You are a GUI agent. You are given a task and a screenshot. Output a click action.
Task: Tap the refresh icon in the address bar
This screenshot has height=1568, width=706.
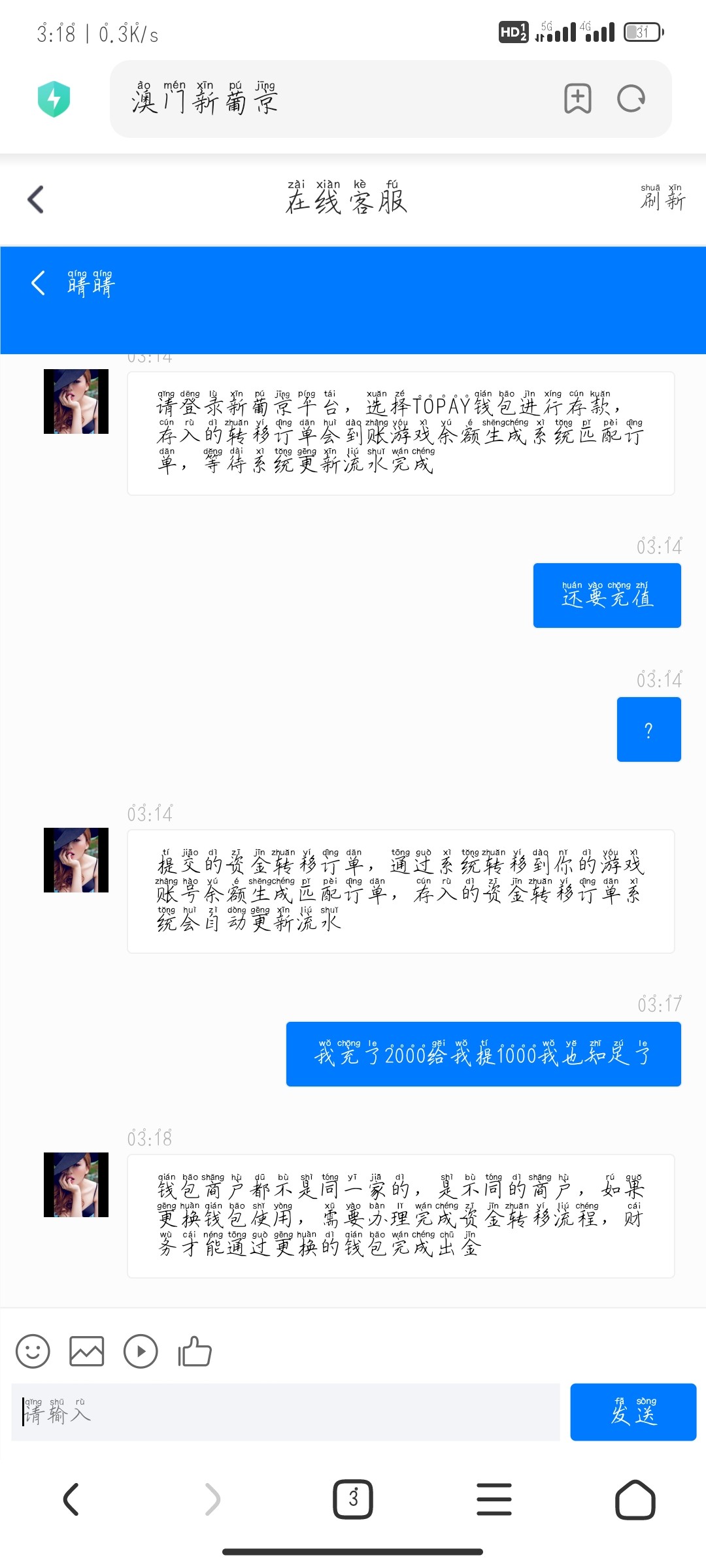[x=630, y=99]
